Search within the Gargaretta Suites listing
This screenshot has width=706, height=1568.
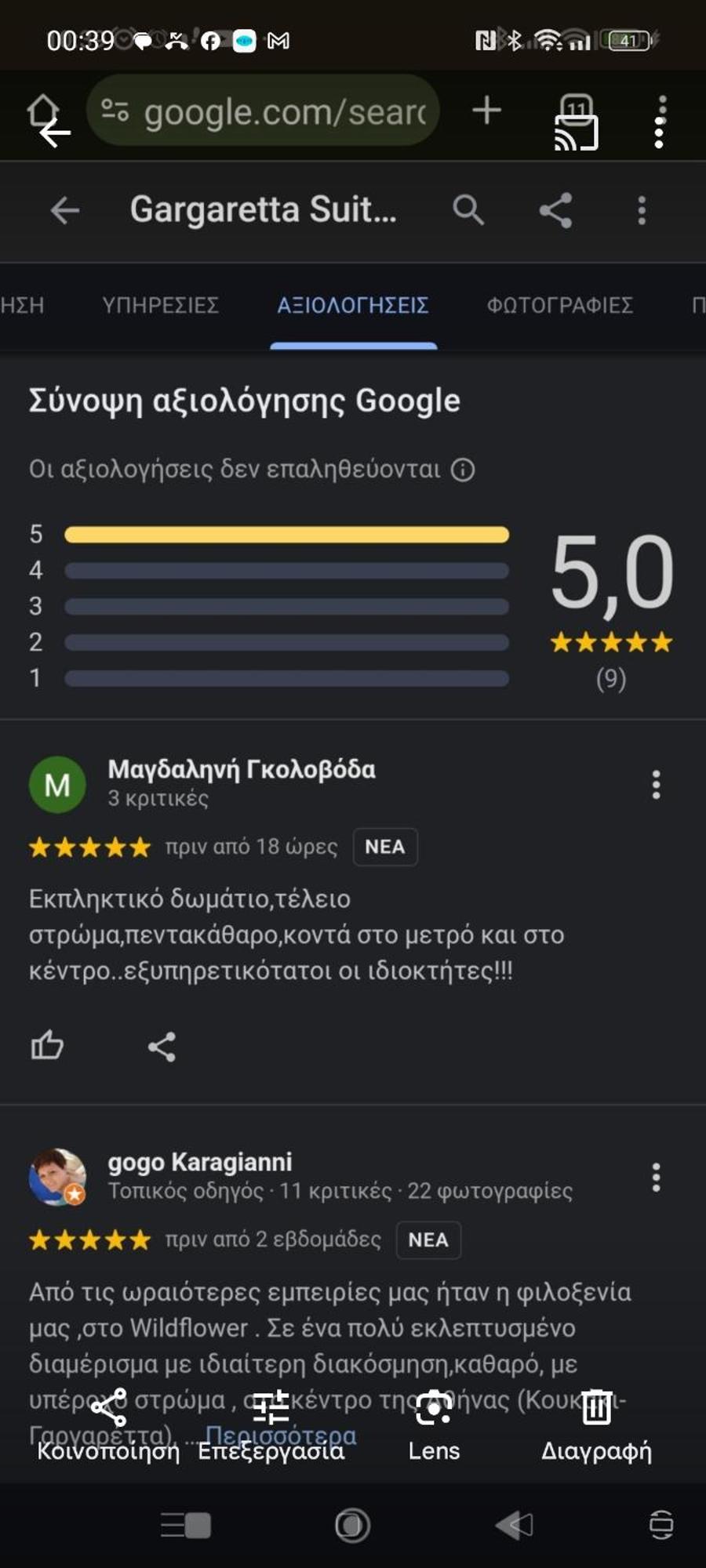pyautogui.click(x=468, y=210)
